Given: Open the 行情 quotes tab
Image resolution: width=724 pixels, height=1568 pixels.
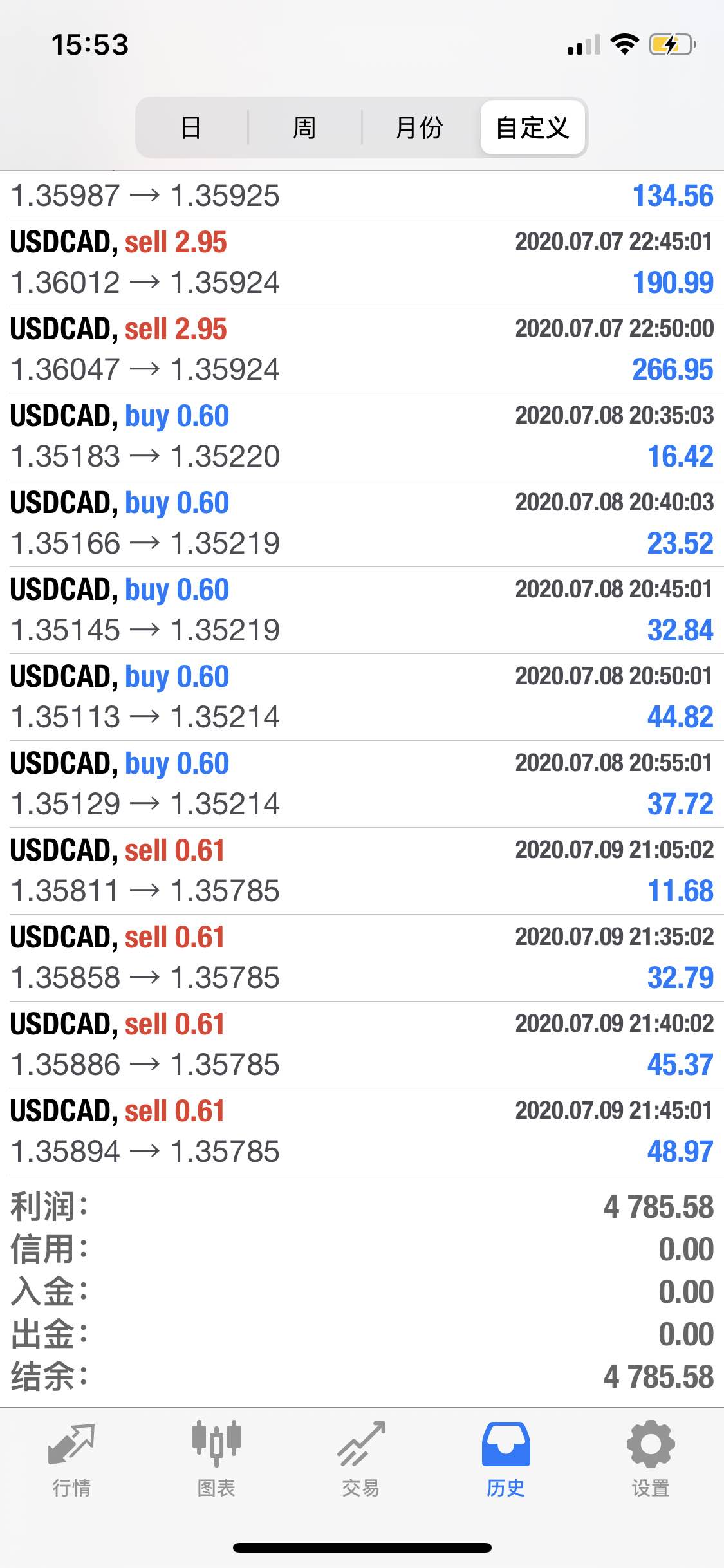Looking at the screenshot, I should pyautogui.click(x=71, y=1460).
